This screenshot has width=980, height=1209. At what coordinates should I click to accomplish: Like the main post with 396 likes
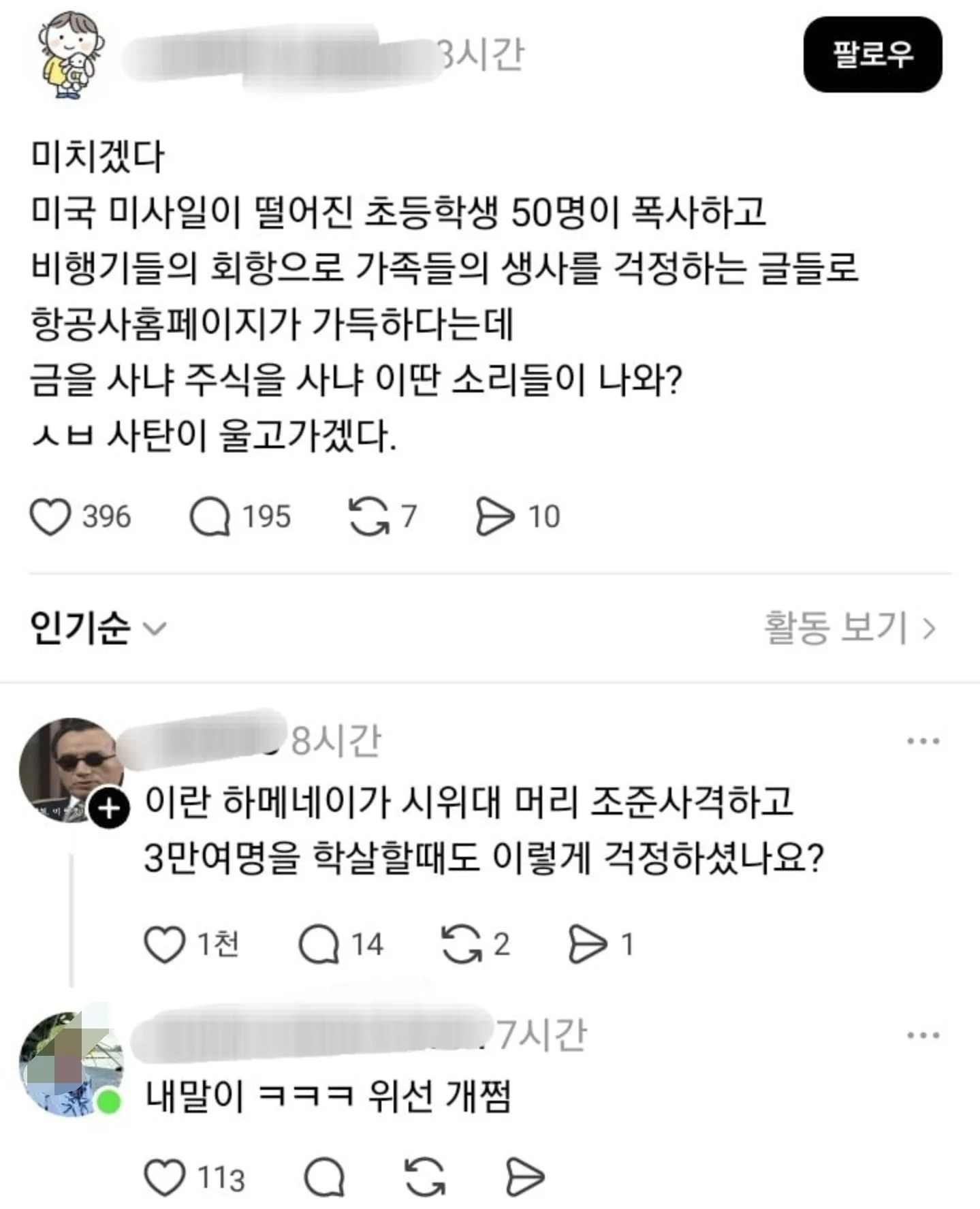(50, 516)
